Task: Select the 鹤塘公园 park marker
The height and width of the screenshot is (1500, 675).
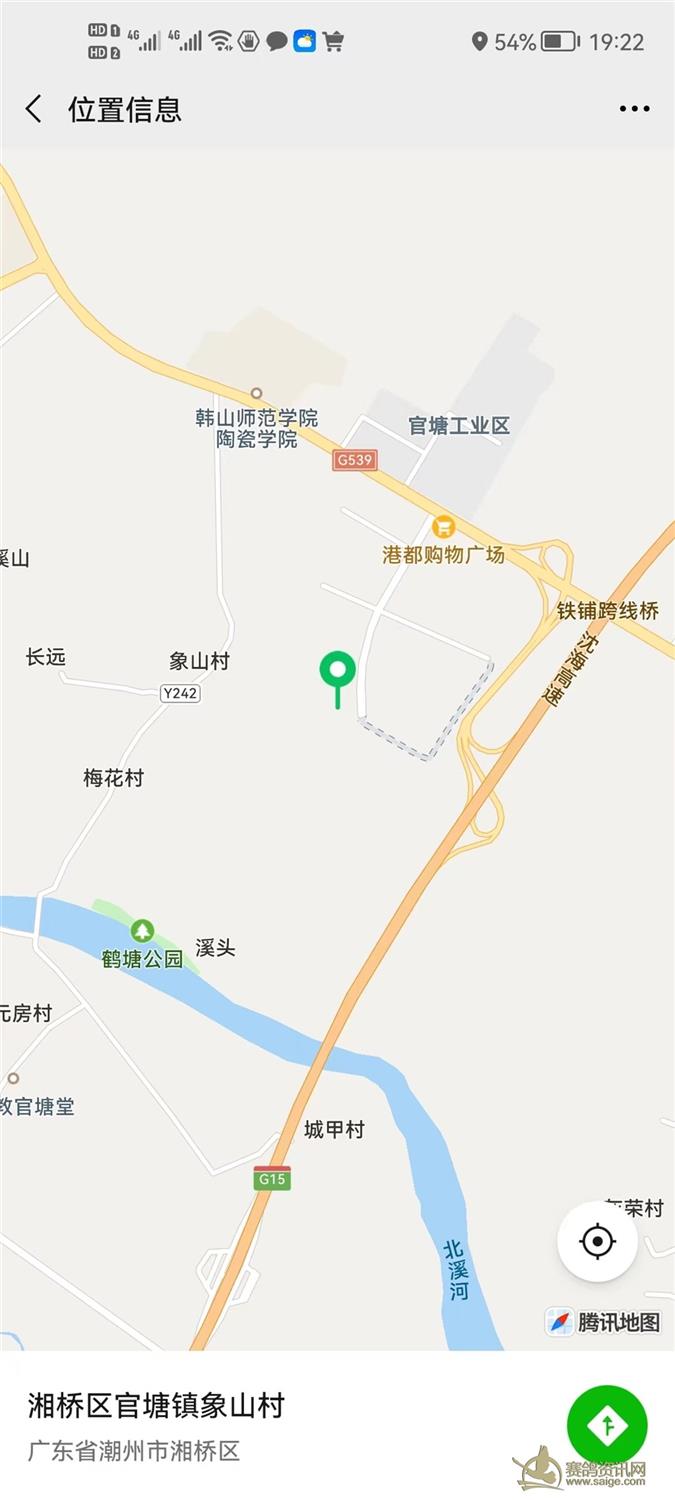Action: pos(143,931)
